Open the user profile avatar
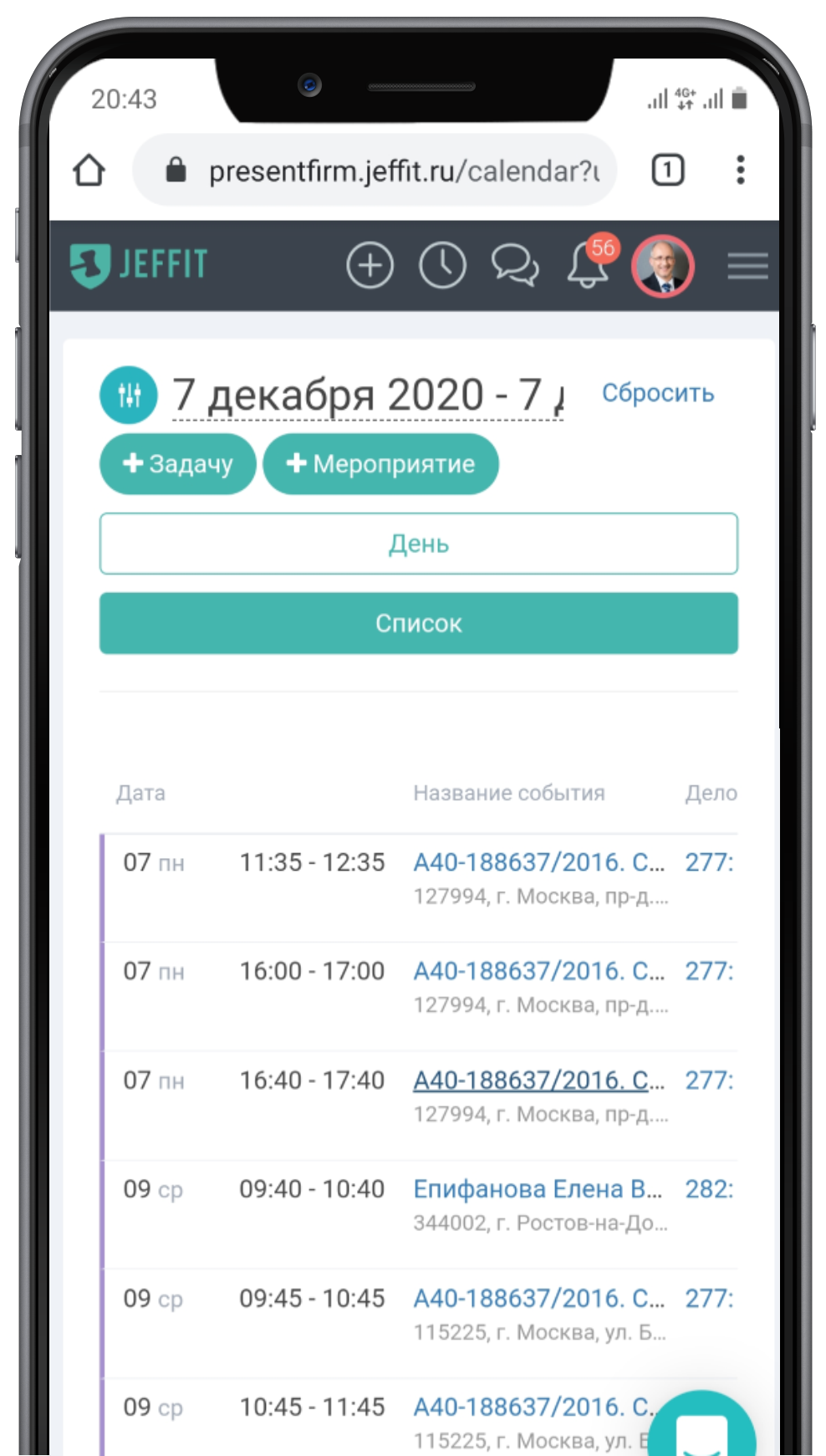Screen dimensions: 826x1456 pos(663,266)
